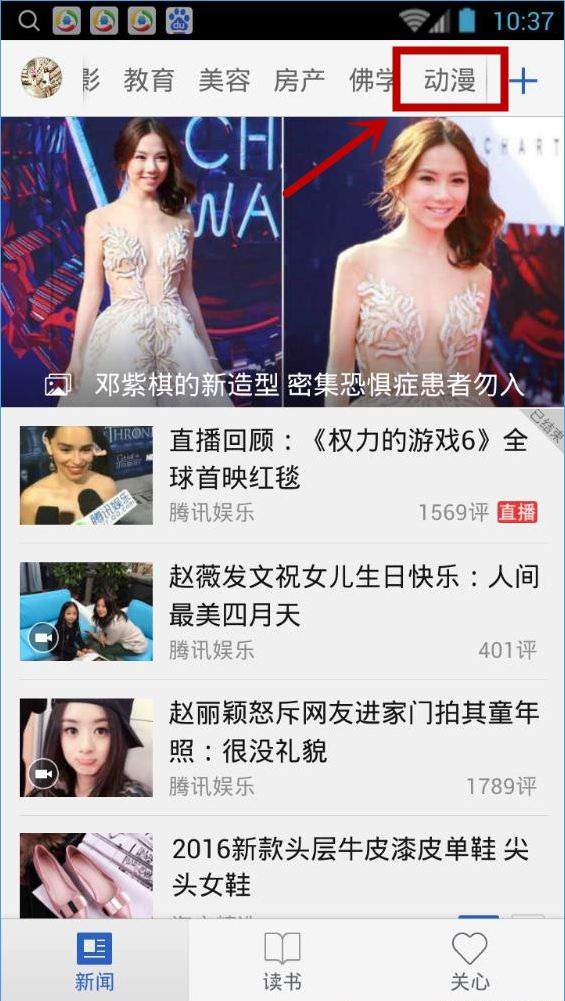The image size is (565, 1001).
Task: Open 赵丽颖怒斥网友进家门 news item
Action: (x=282, y=748)
